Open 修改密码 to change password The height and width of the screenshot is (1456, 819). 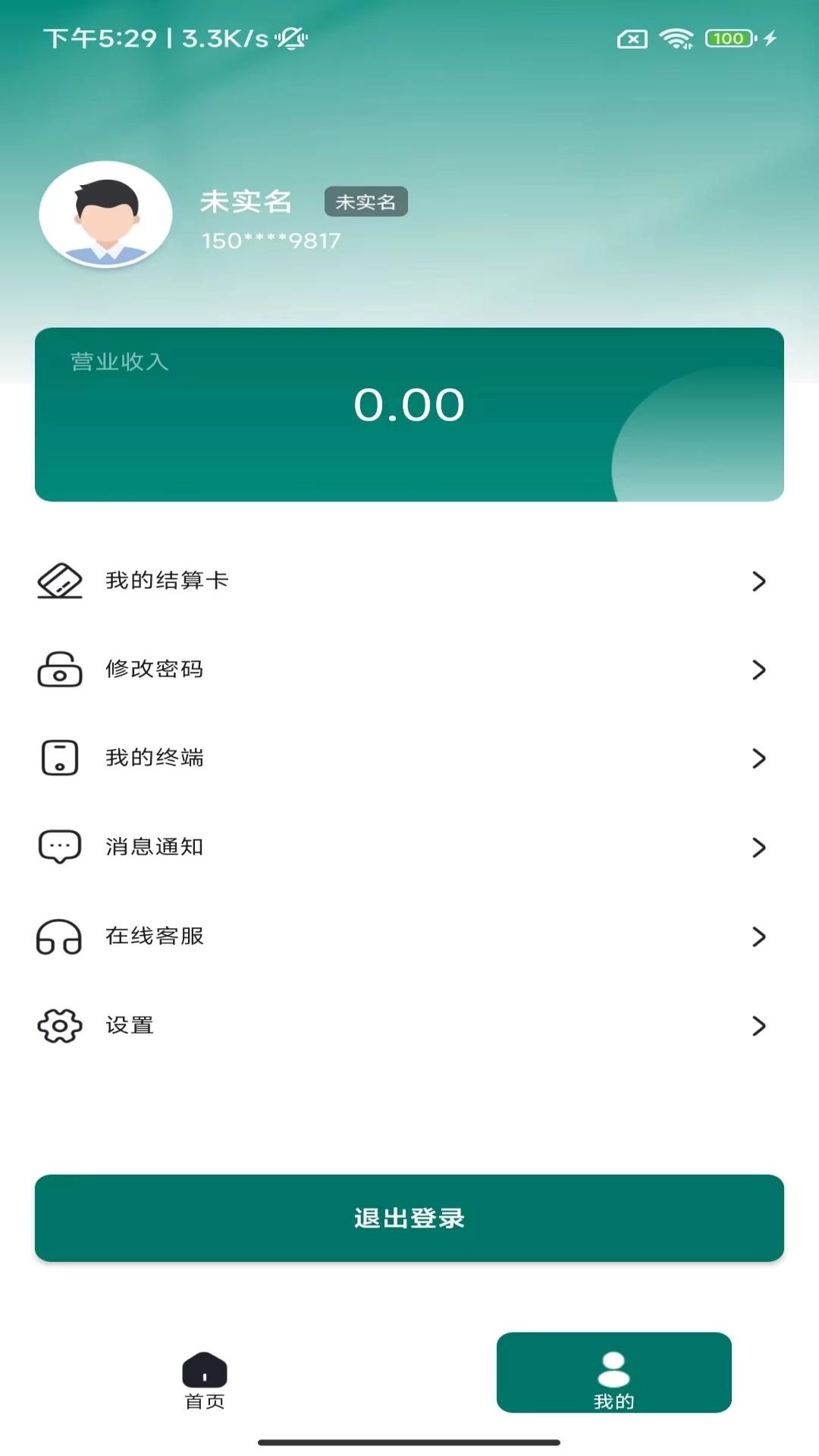point(154,670)
